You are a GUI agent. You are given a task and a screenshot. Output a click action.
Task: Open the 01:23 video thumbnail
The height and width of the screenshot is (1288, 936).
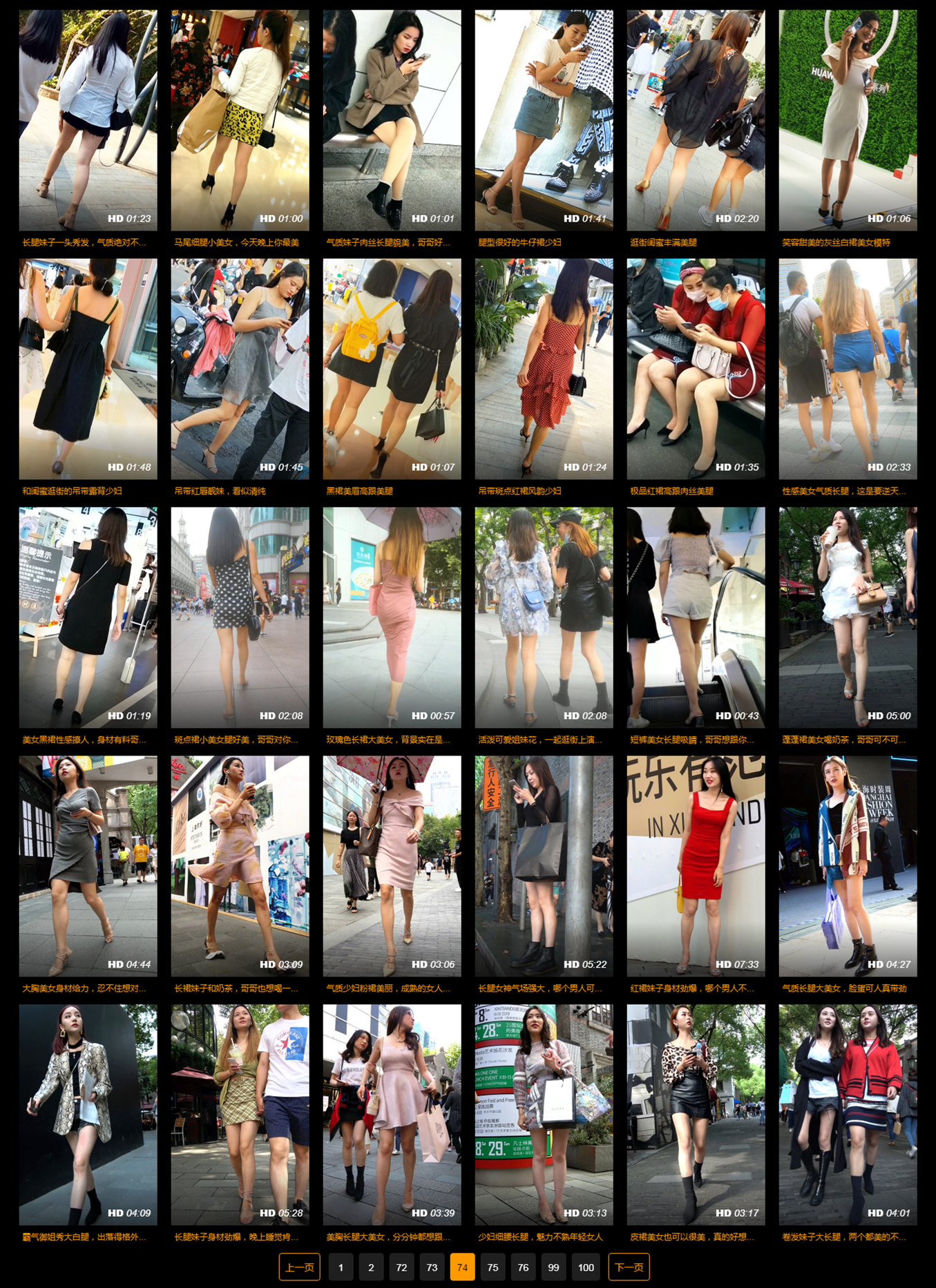click(x=88, y=120)
